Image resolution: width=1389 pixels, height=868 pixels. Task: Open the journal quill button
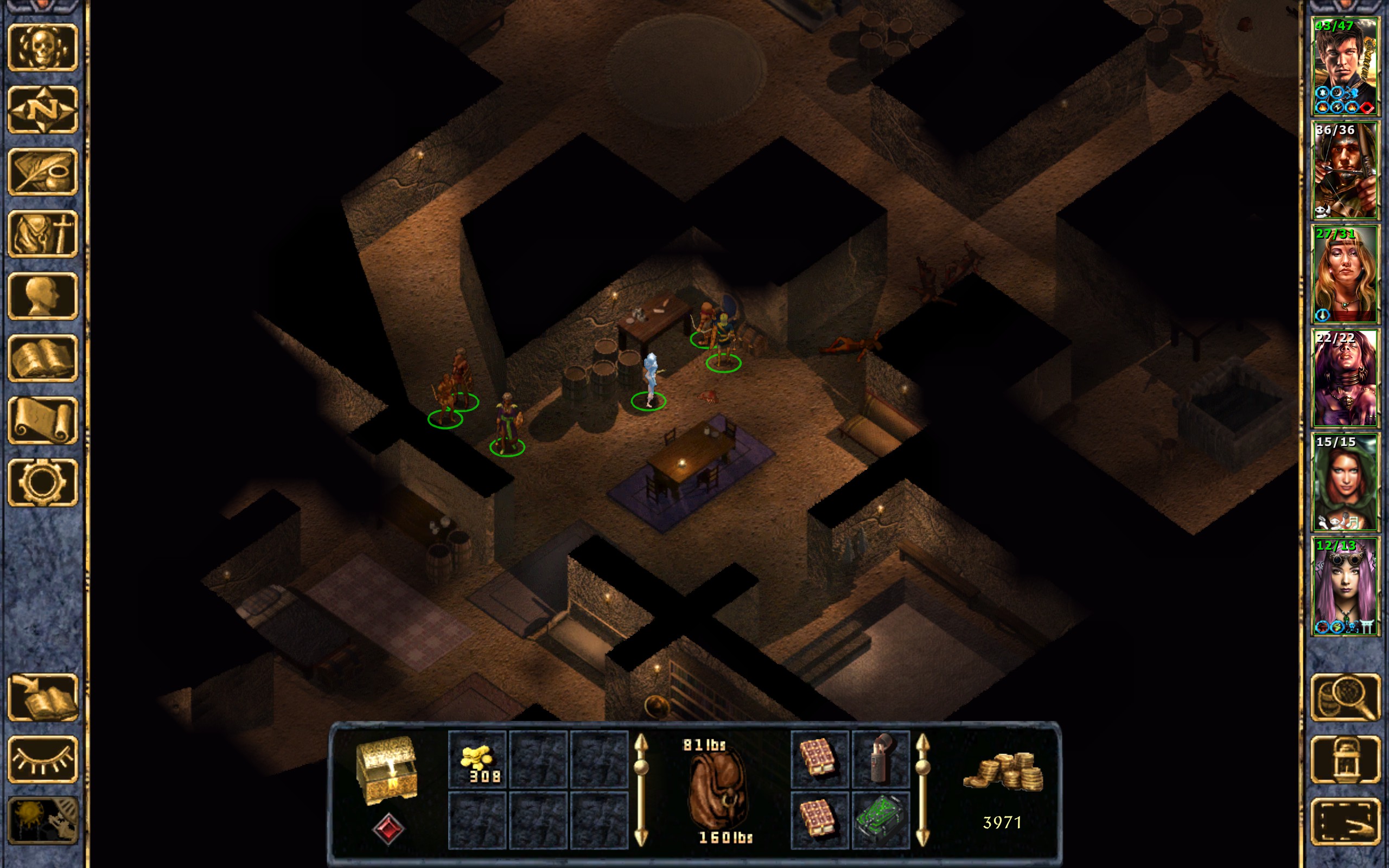[x=42, y=171]
